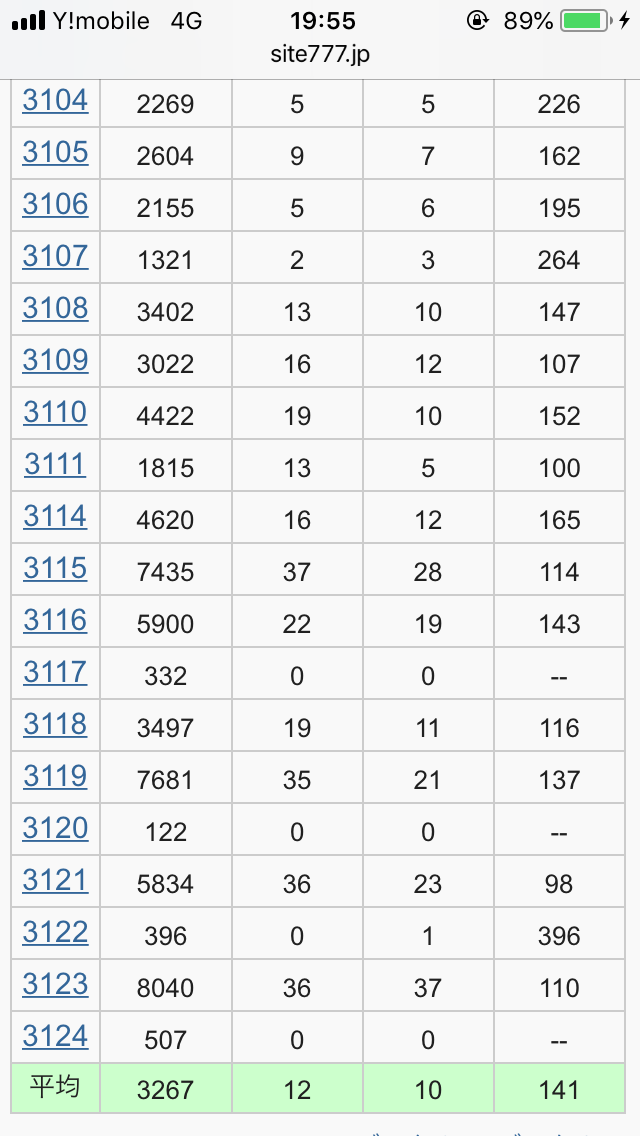This screenshot has height=1136, width=640.
Task: Select machine 3111 link
Action: 55,464
